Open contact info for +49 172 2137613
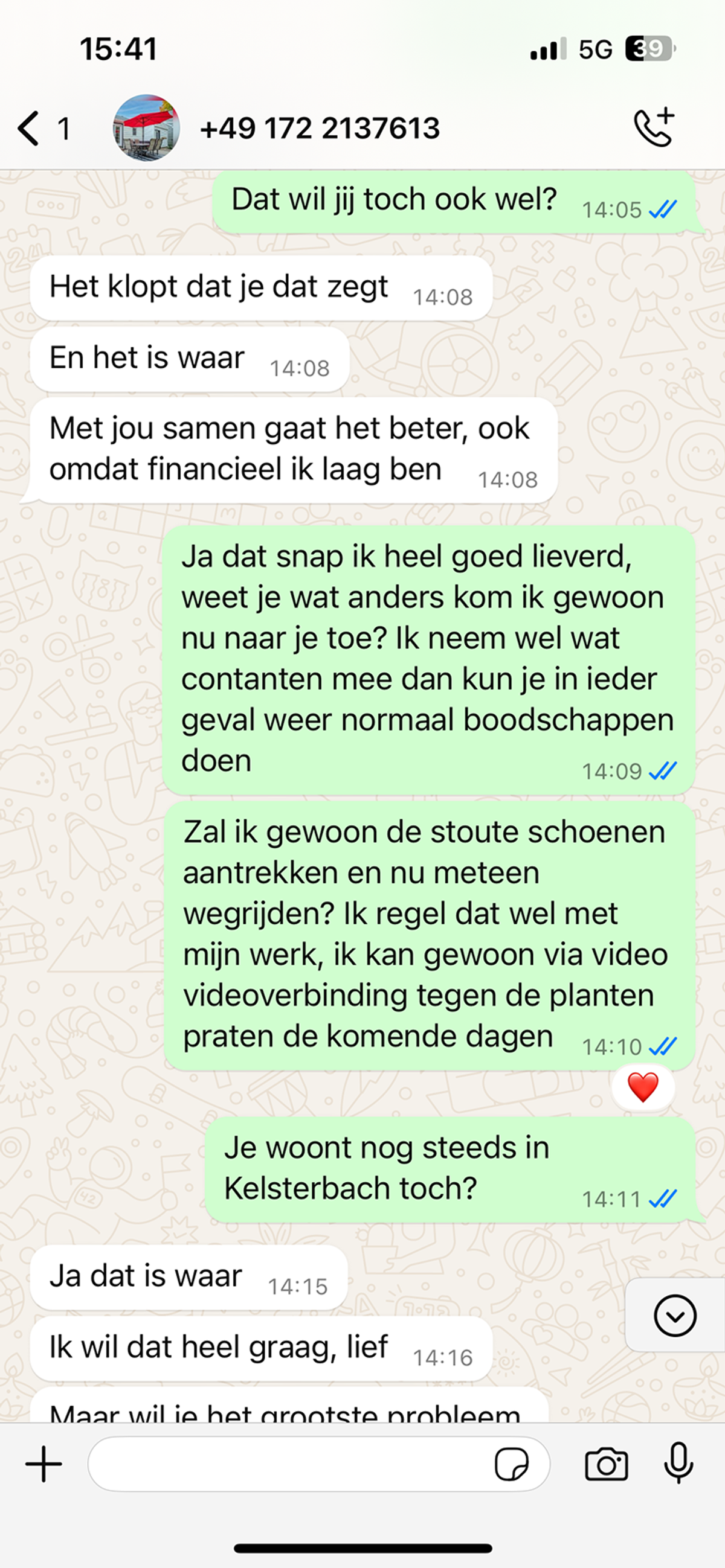 coord(320,129)
